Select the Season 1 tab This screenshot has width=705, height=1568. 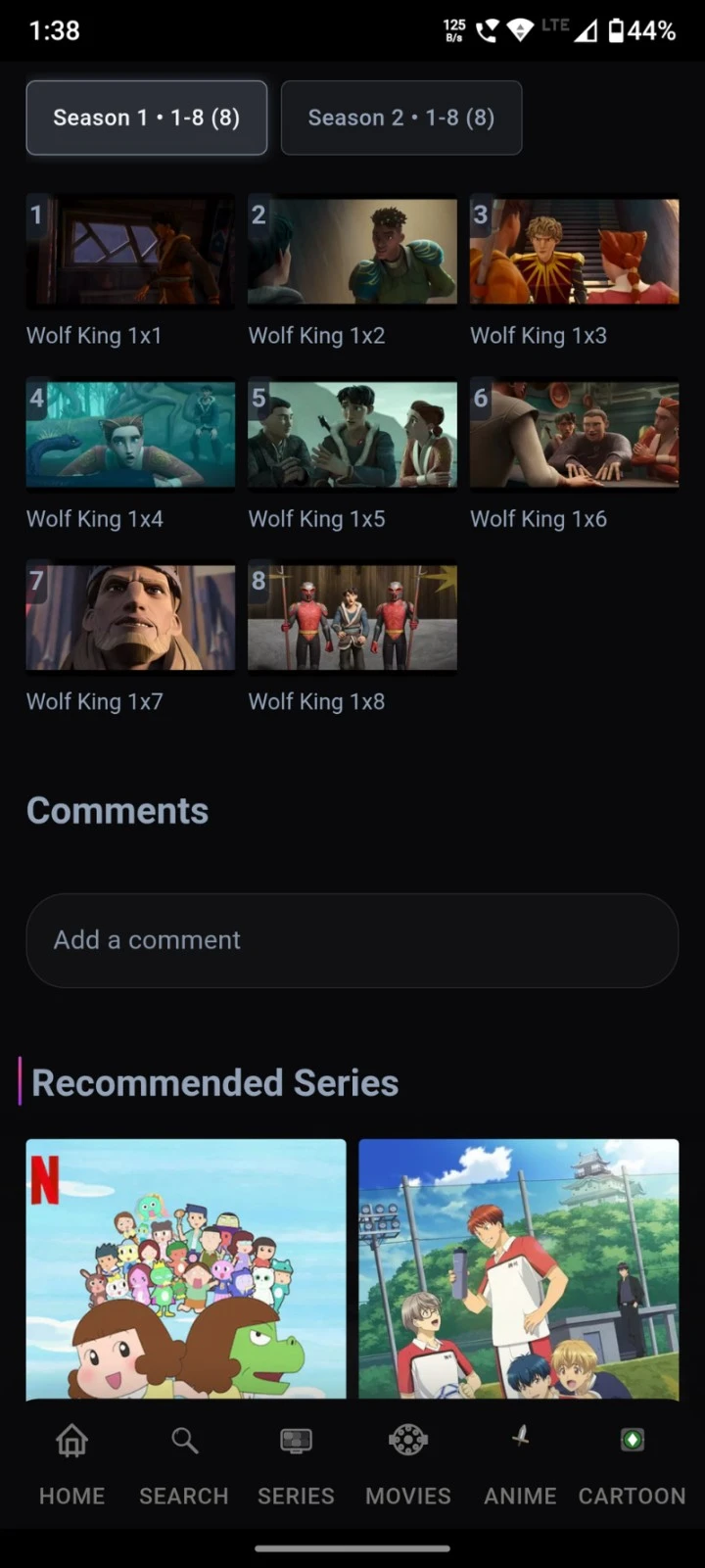[x=146, y=118]
